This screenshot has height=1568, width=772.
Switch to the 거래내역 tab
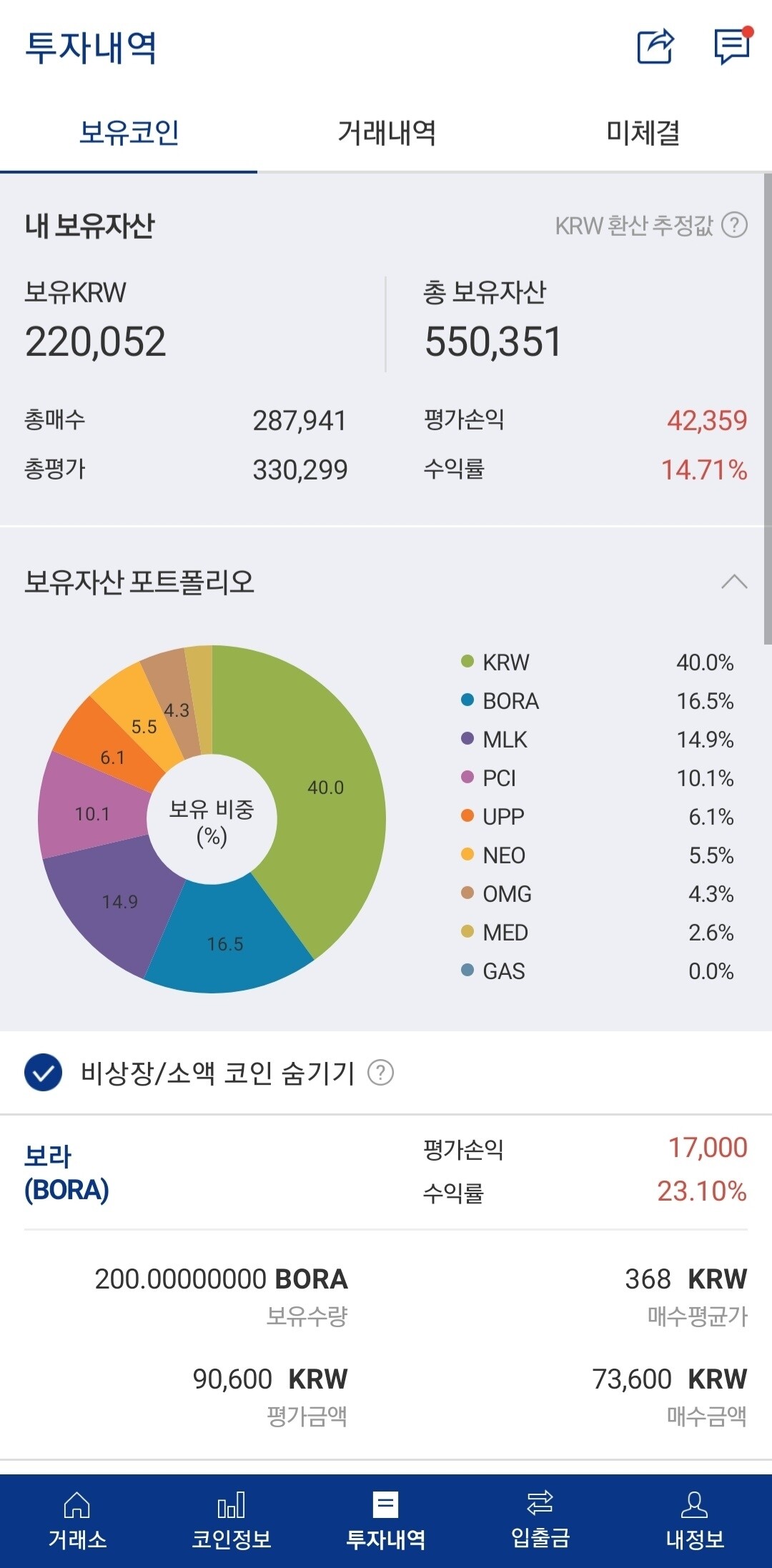click(386, 132)
